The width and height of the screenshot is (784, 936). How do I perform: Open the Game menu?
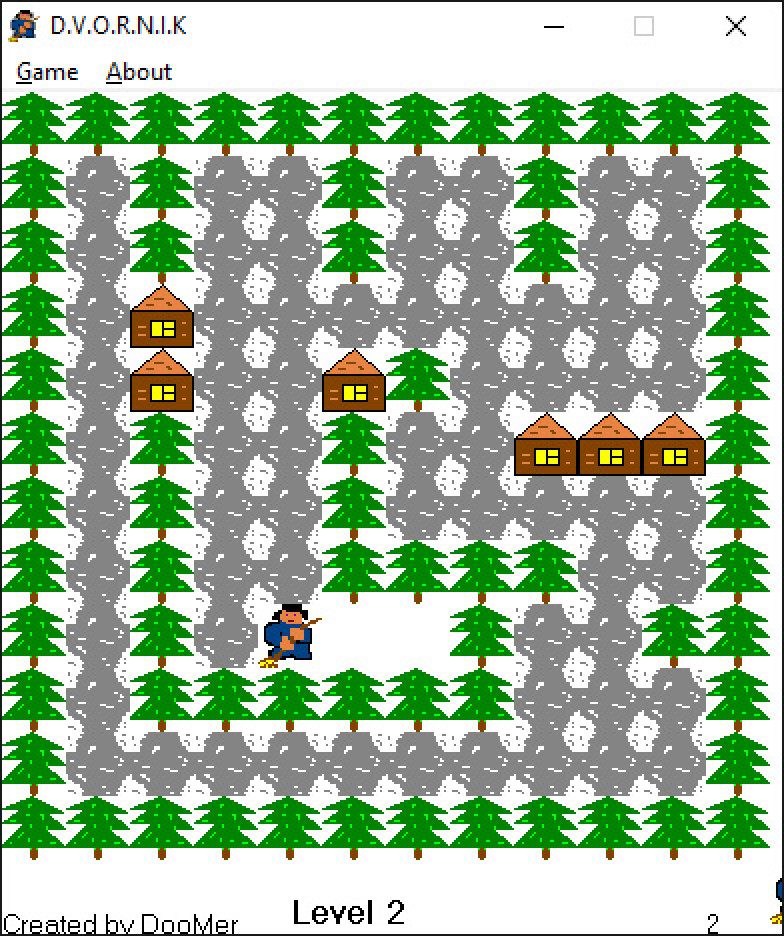coord(47,72)
